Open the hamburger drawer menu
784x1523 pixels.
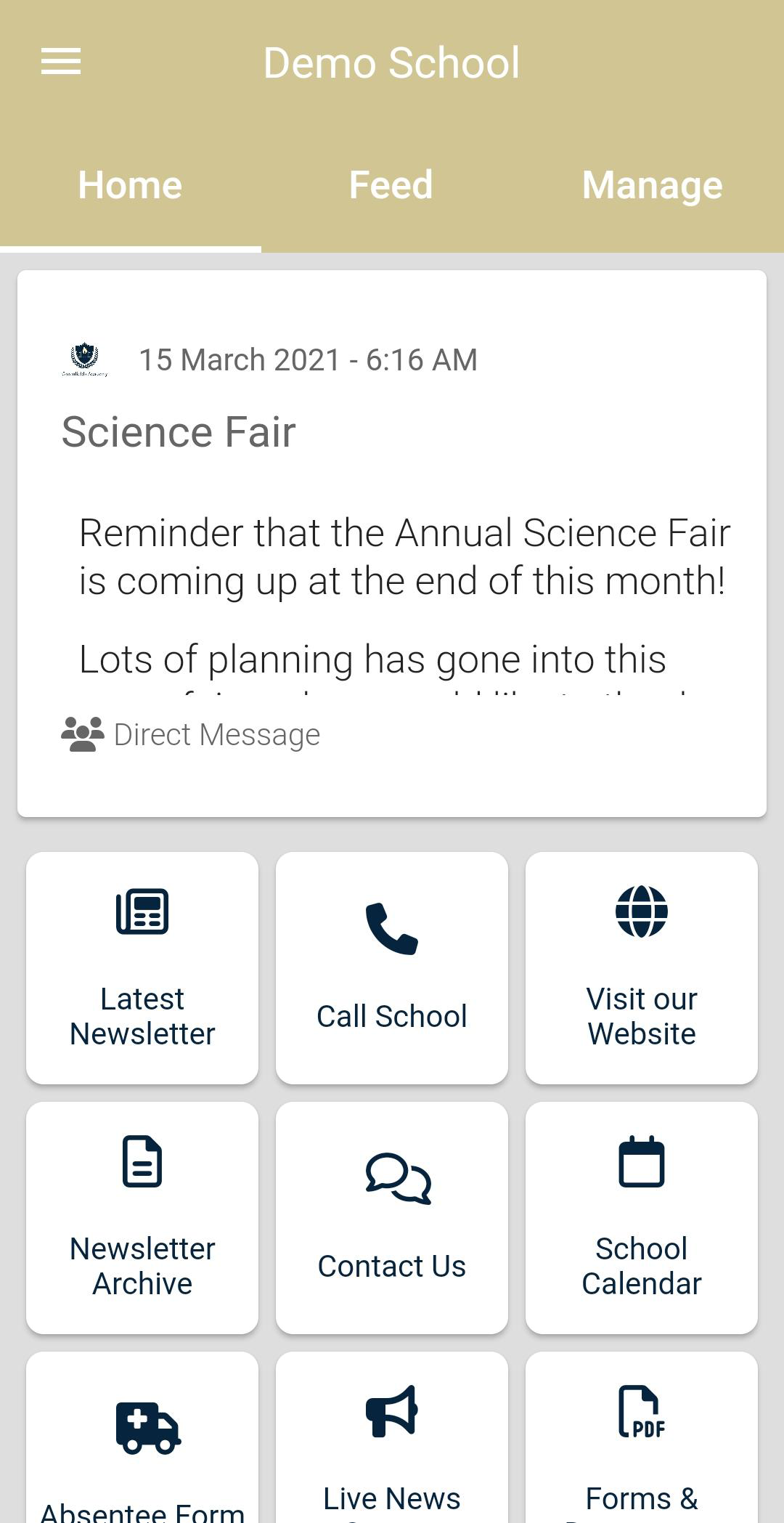tap(61, 62)
